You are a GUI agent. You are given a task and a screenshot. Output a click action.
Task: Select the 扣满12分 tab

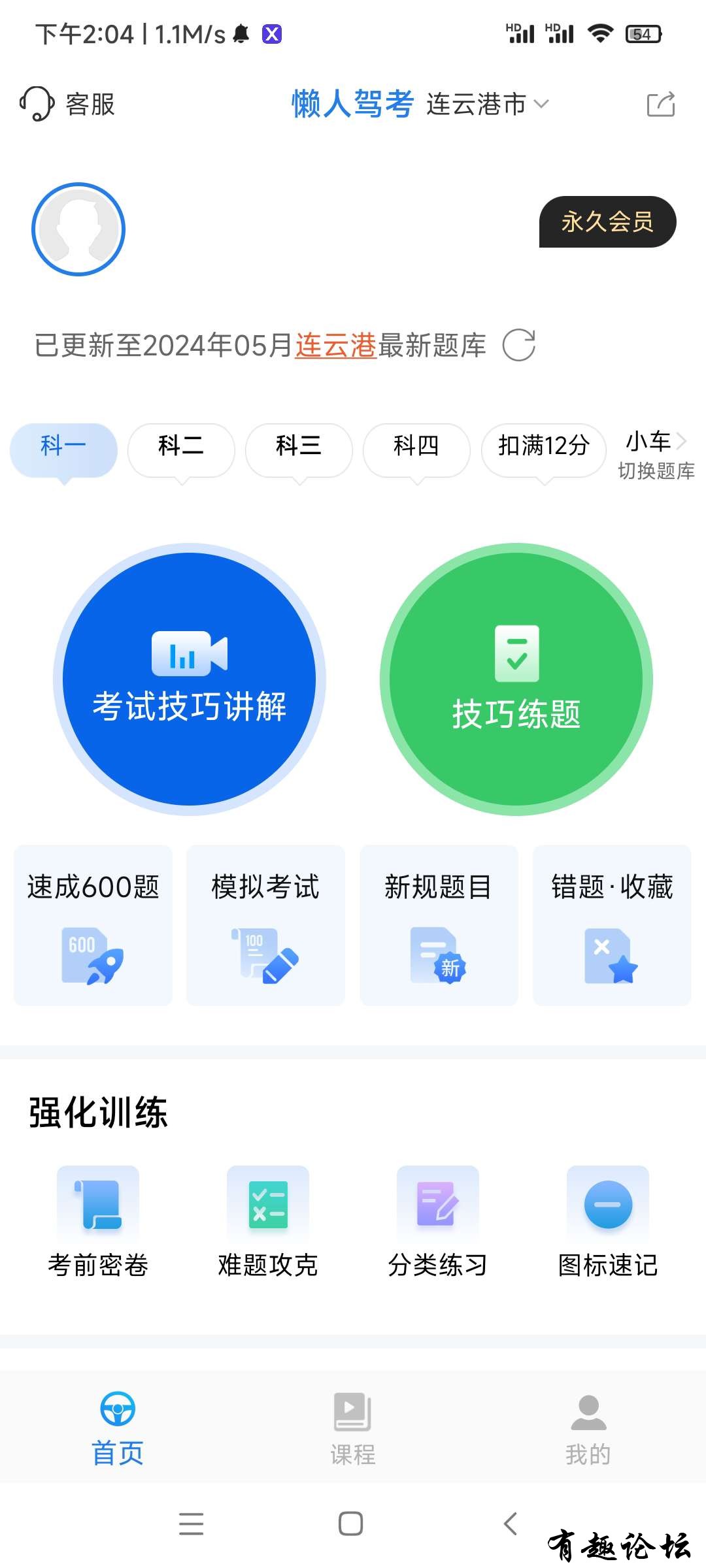pos(543,447)
